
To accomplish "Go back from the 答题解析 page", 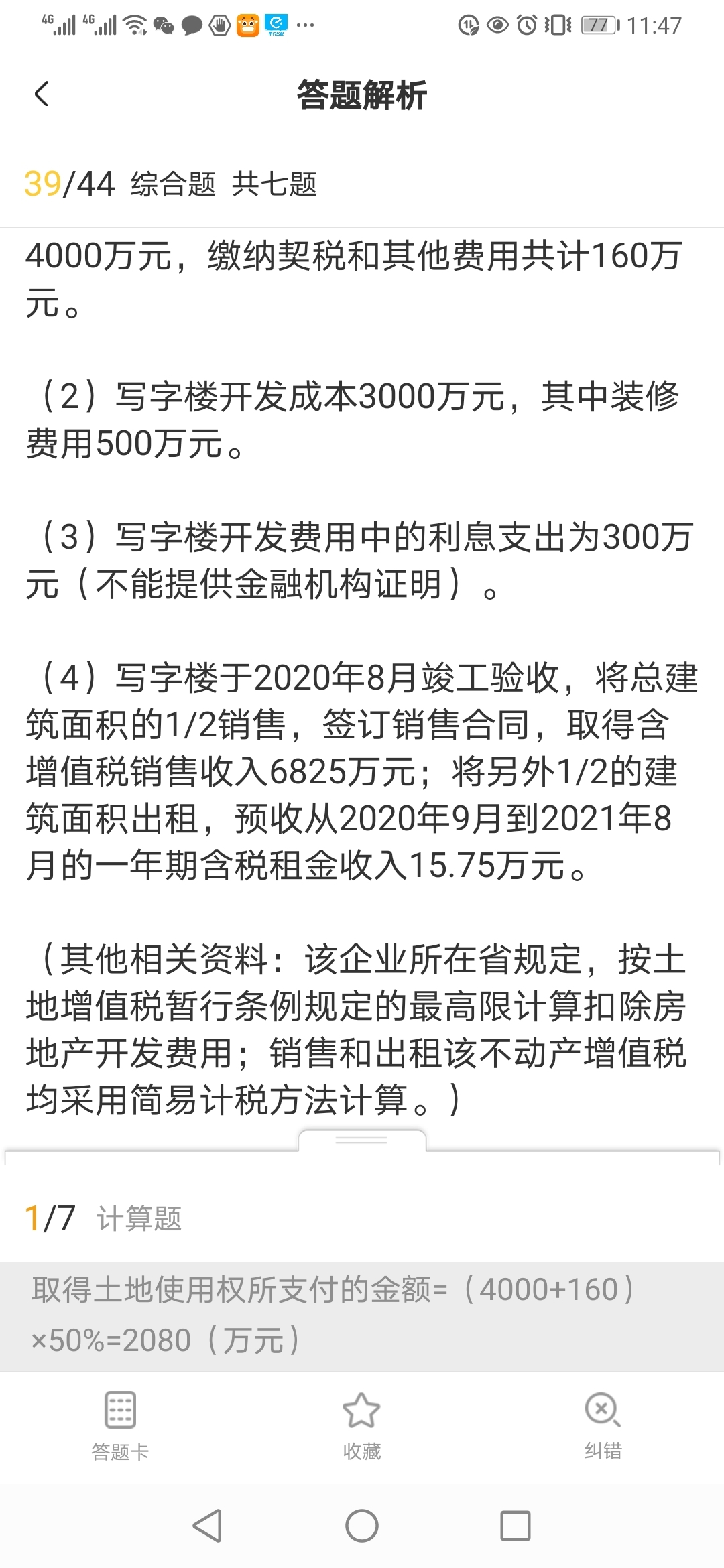I will 42,94.
